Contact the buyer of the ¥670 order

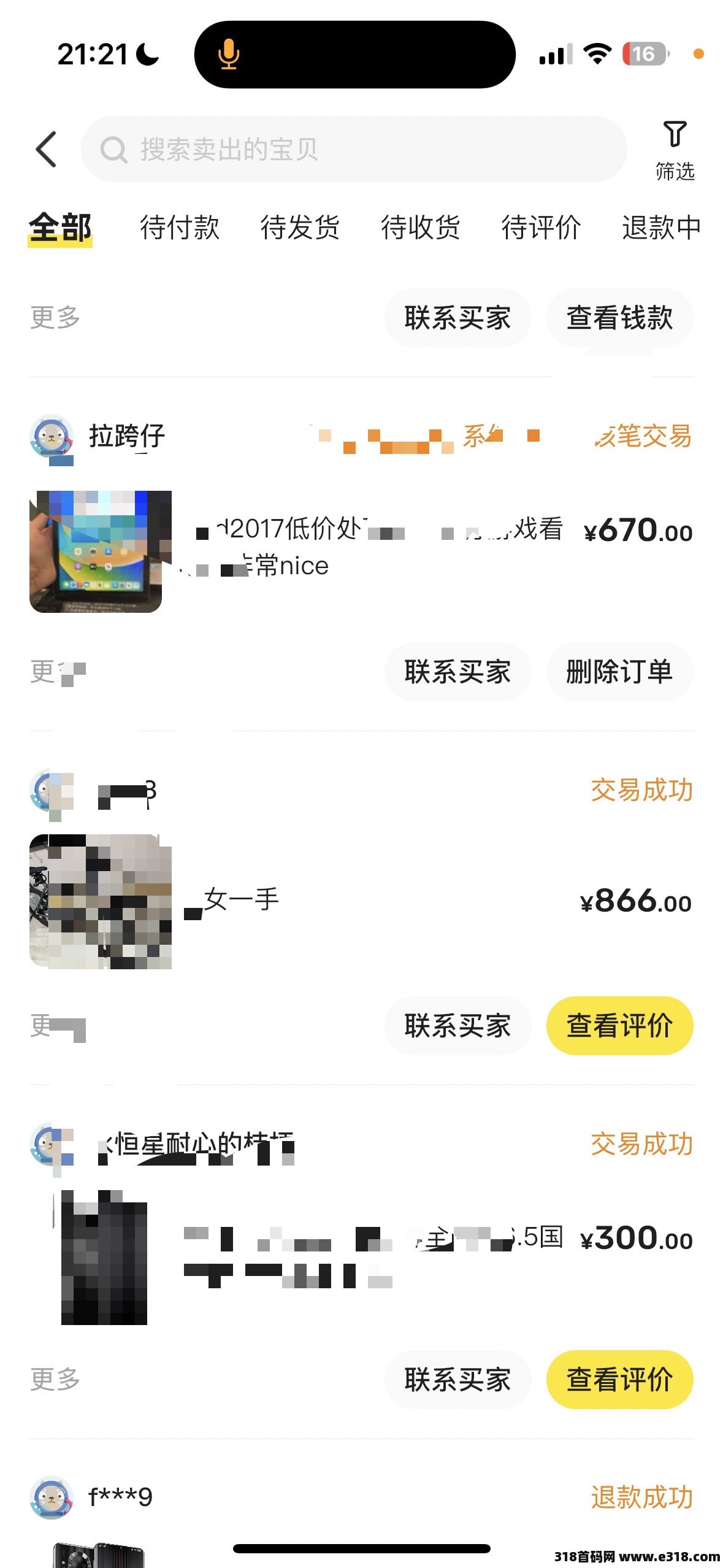click(x=457, y=672)
